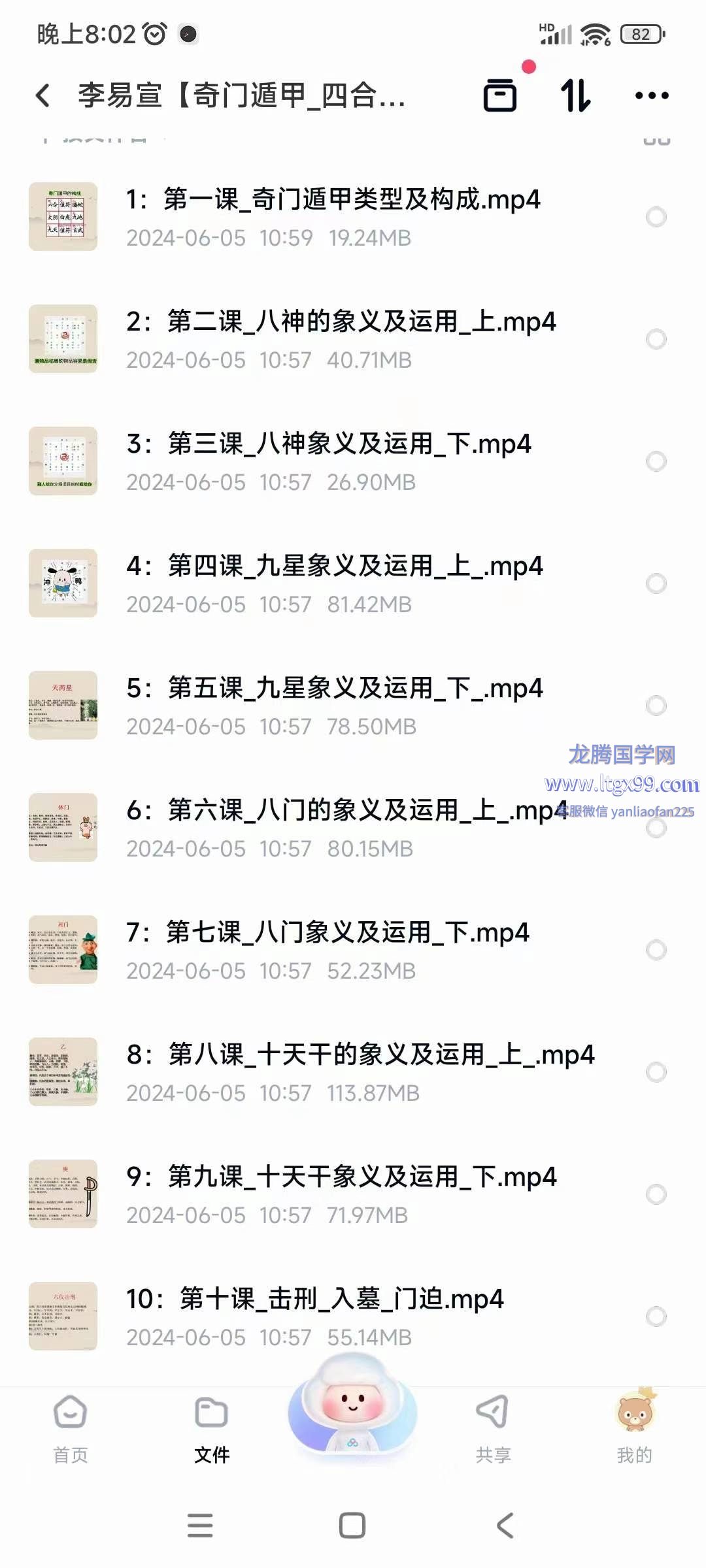The width and height of the screenshot is (706, 1568).
Task: Open the three-dot overflow menu
Action: pyautogui.click(x=652, y=95)
